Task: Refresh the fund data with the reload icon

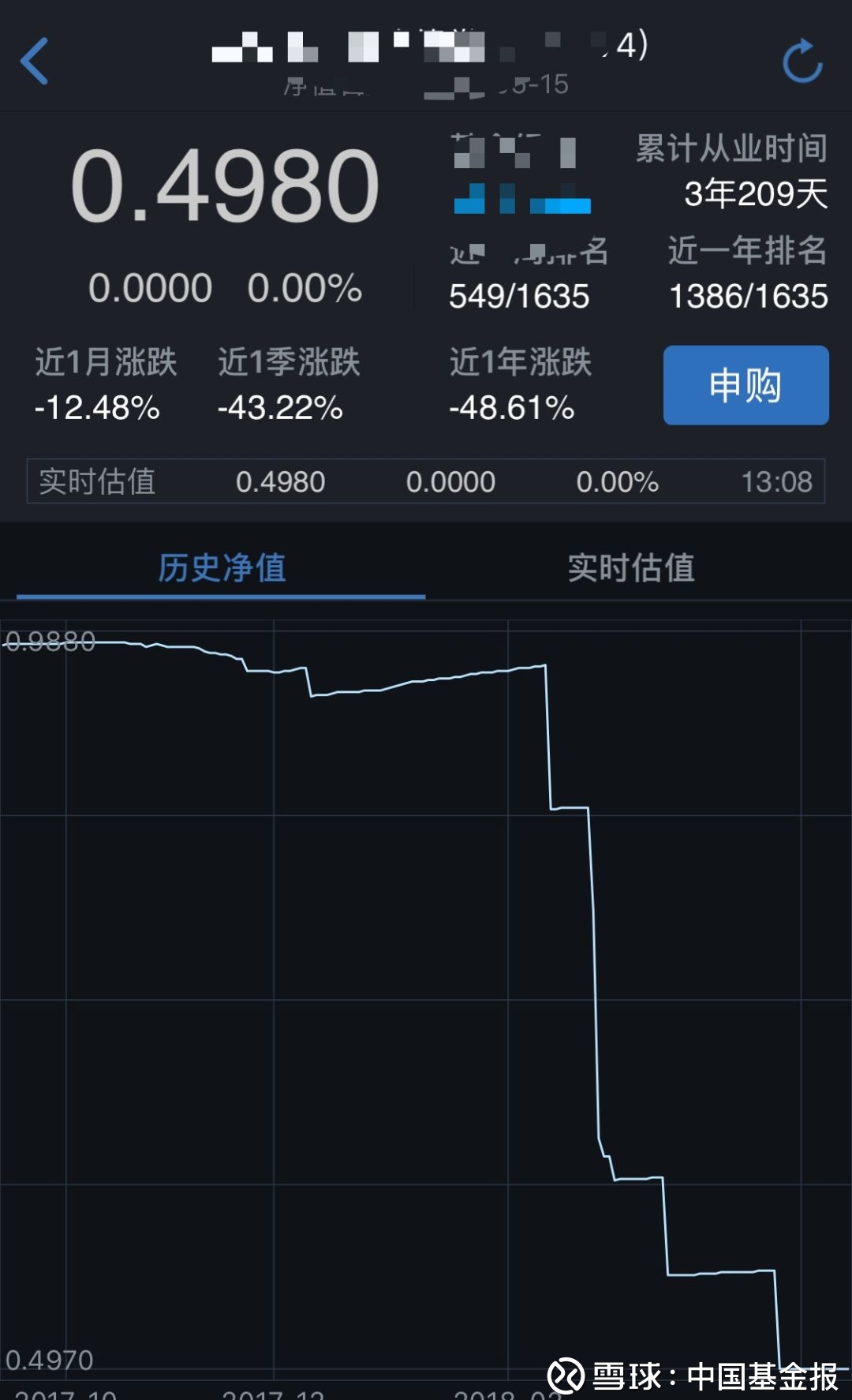Action: click(x=803, y=60)
